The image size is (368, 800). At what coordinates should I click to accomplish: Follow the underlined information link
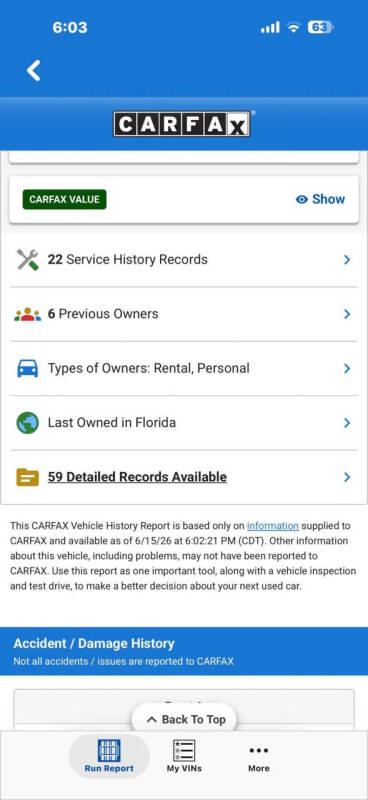[273, 526]
